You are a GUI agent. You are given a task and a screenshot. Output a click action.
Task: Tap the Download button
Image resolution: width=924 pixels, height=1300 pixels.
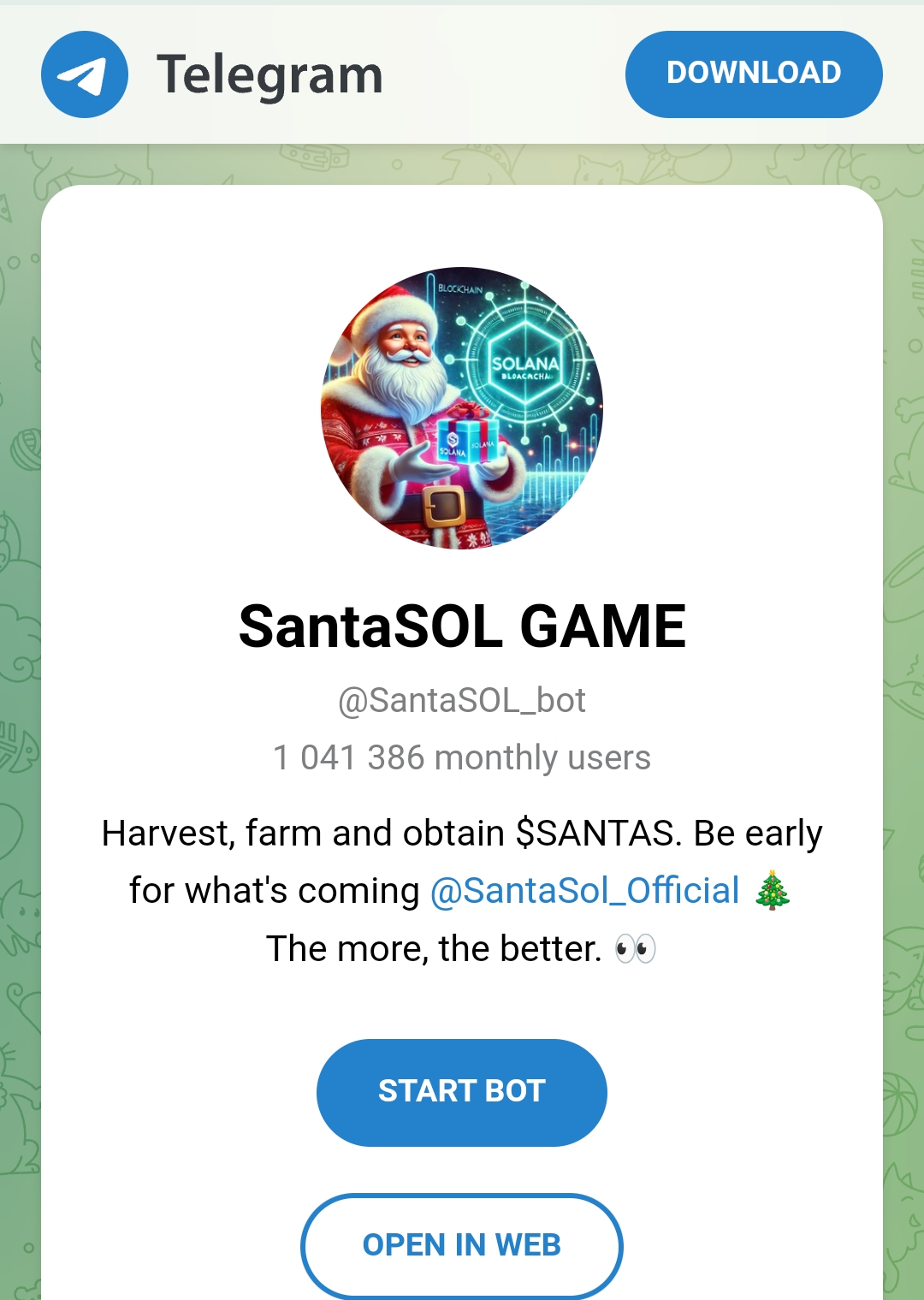coord(754,74)
